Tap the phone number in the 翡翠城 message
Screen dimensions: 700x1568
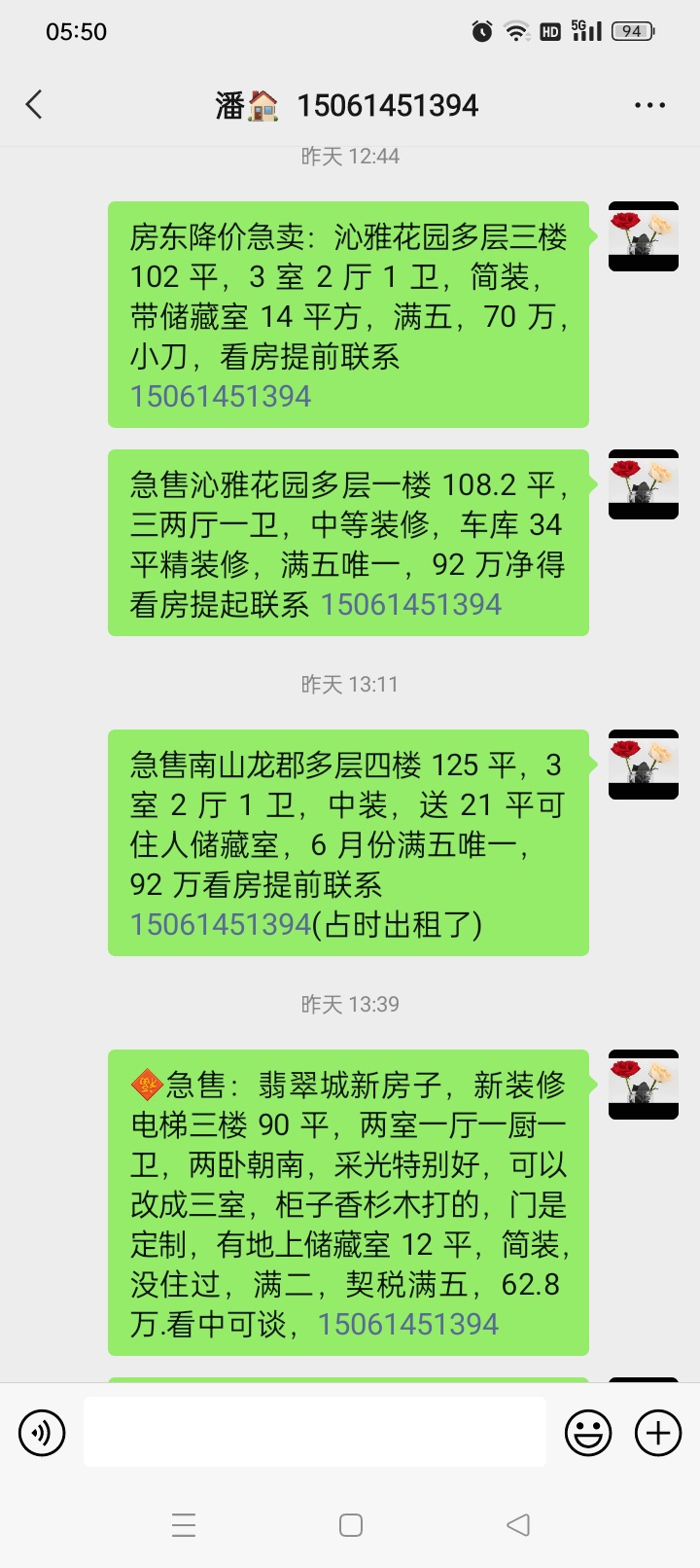pyautogui.click(x=408, y=1325)
